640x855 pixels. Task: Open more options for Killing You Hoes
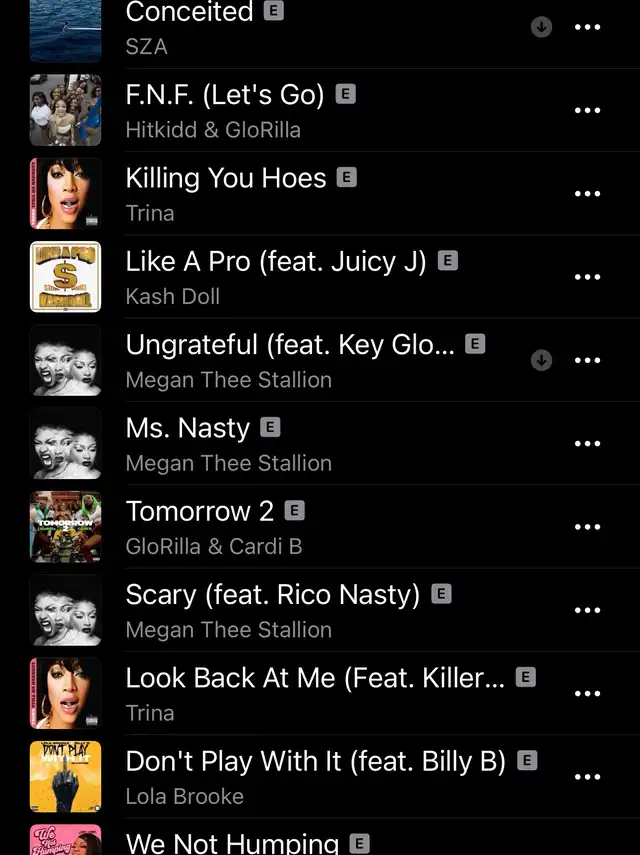pos(587,194)
